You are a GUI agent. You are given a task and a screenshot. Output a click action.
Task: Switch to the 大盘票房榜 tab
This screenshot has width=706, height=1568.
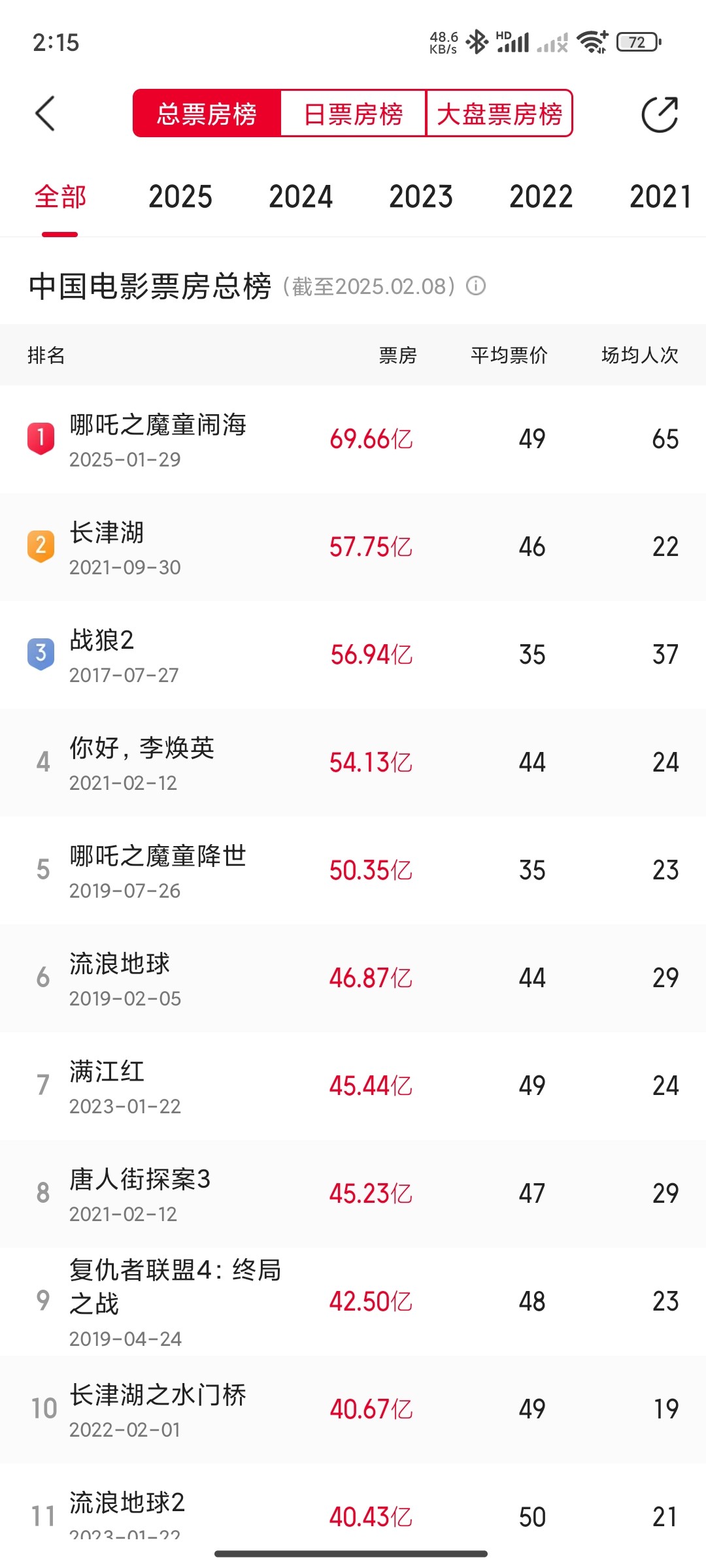pos(499,114)
